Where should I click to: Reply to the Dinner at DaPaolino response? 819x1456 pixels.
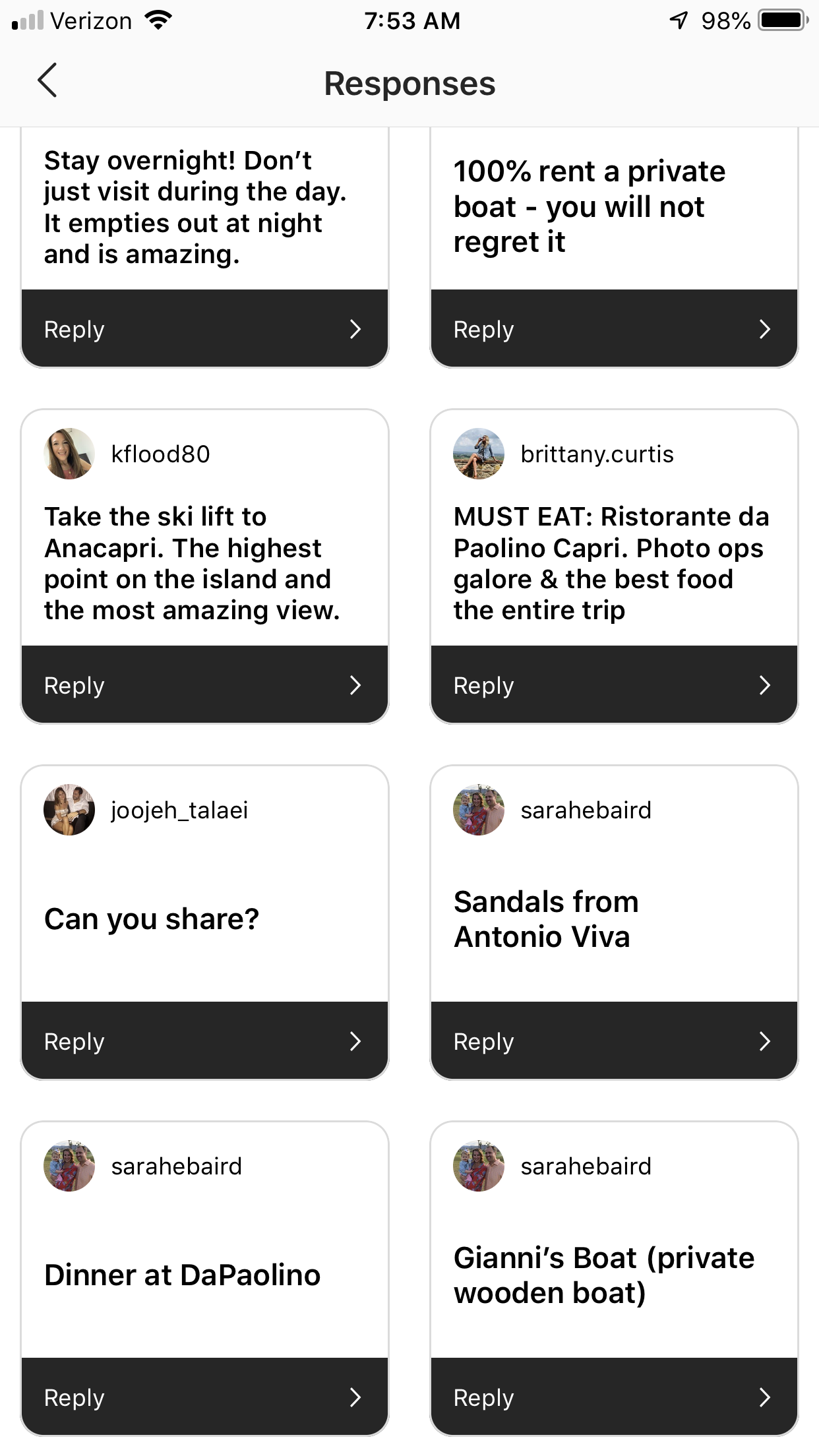(x=204, y=1397)
